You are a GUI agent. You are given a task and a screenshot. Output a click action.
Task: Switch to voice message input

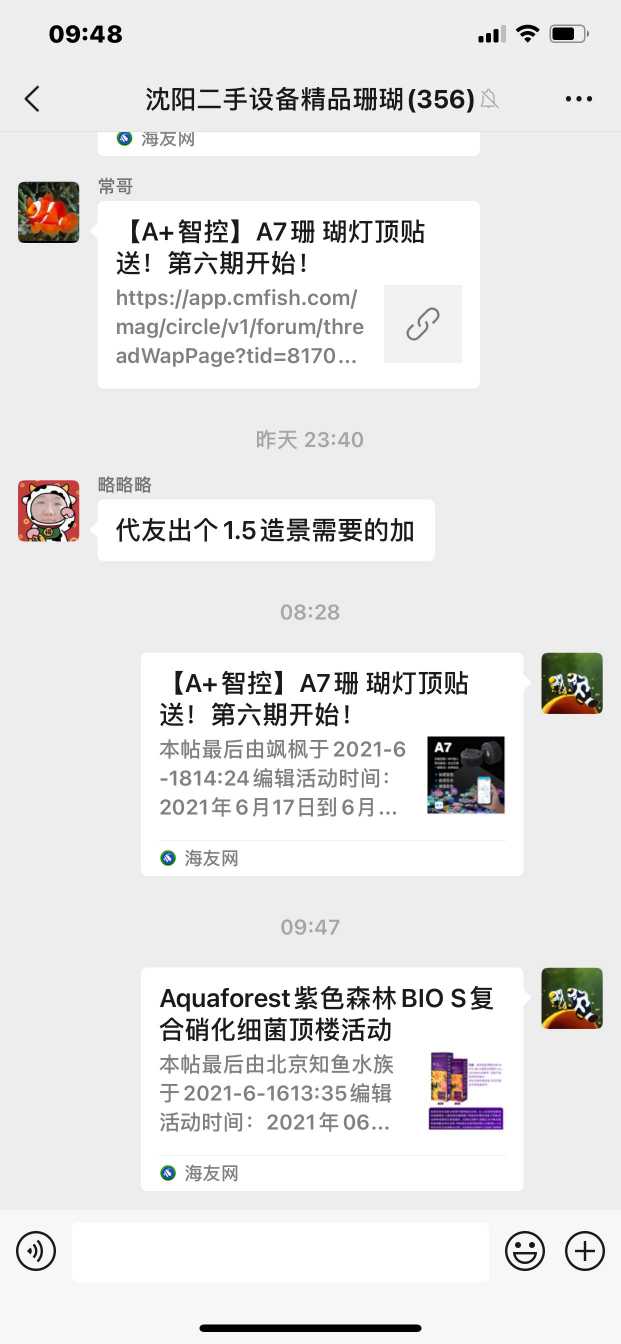[36, 1251]
